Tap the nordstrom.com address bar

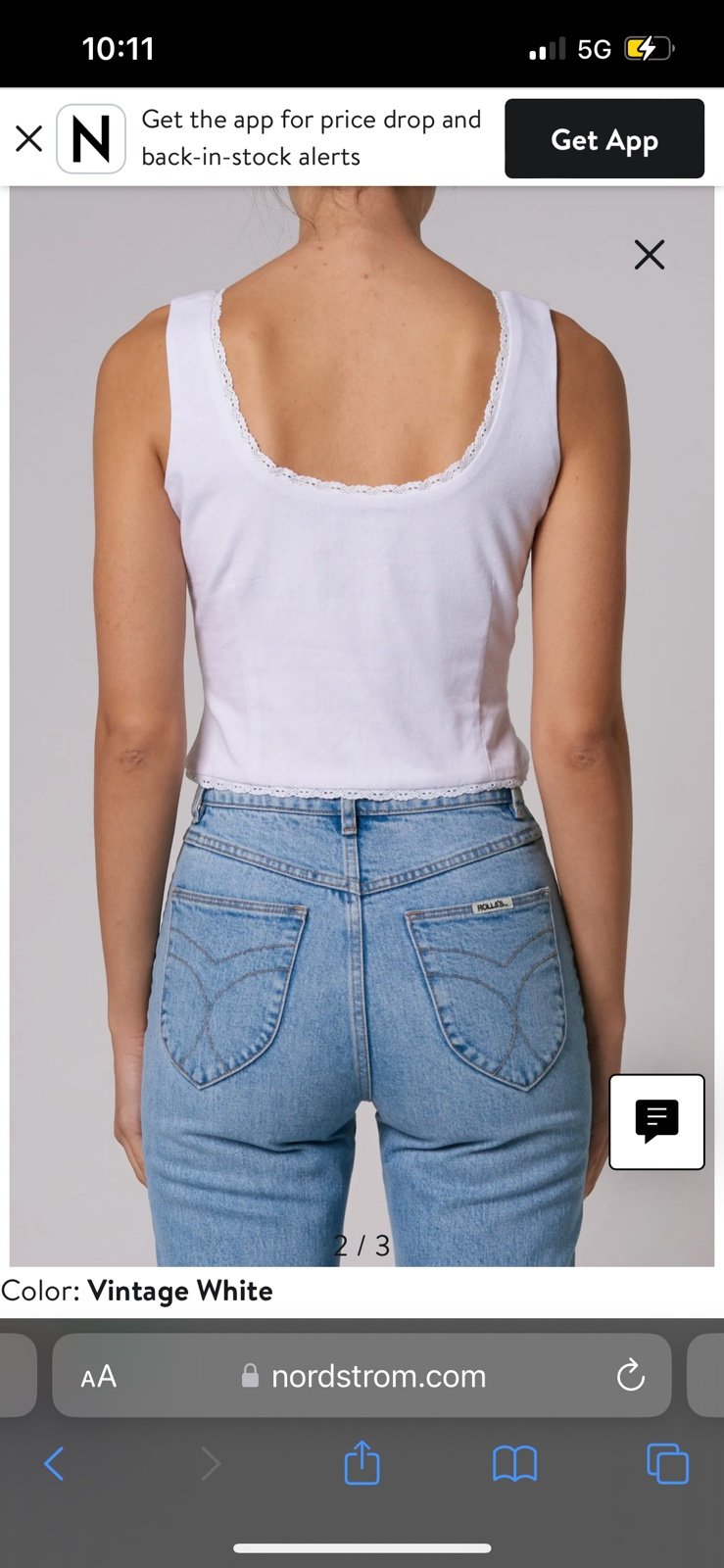(x=362, y=1375)
